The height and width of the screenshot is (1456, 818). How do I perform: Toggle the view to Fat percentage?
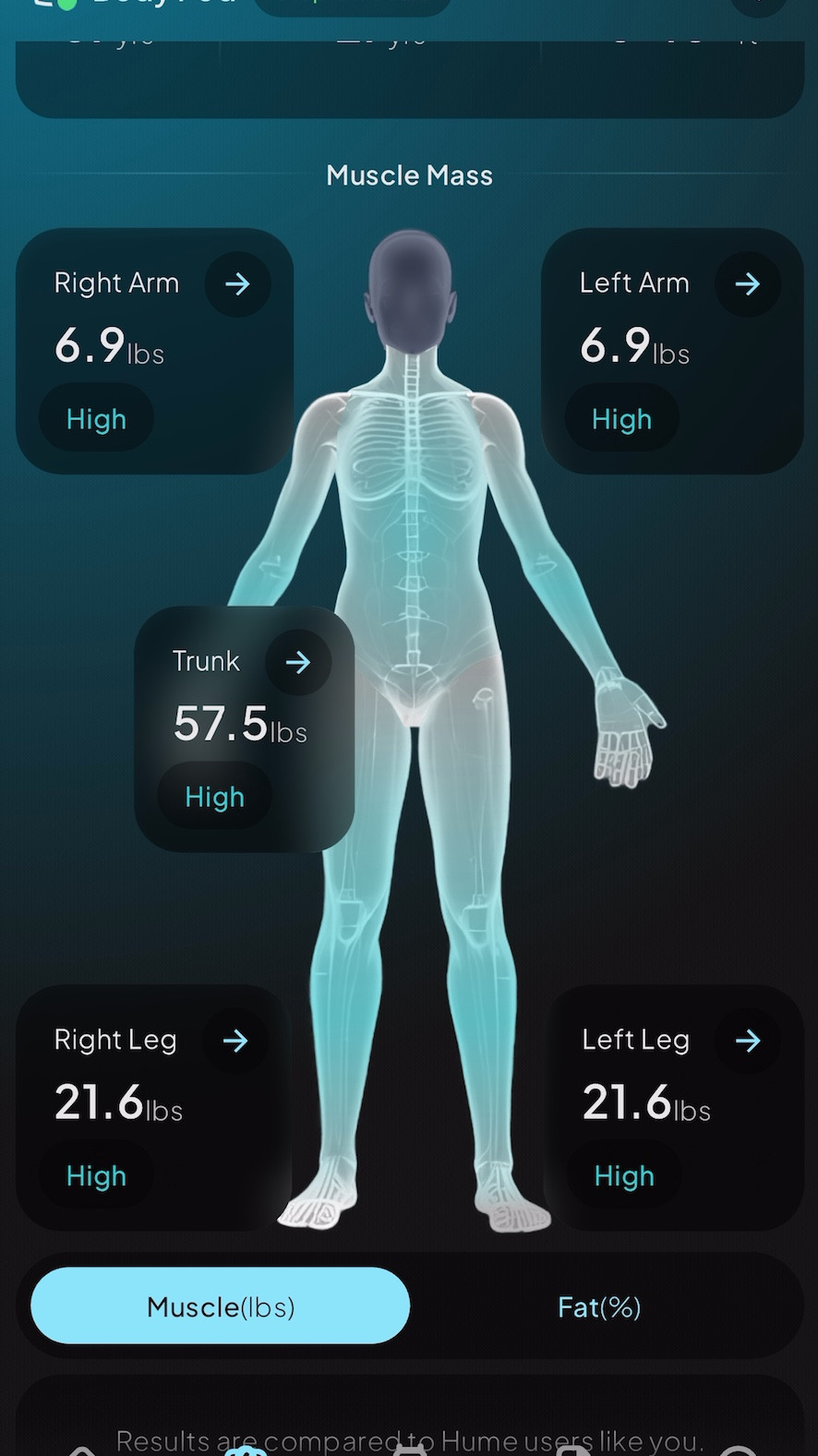click(x=599, y=1306)
